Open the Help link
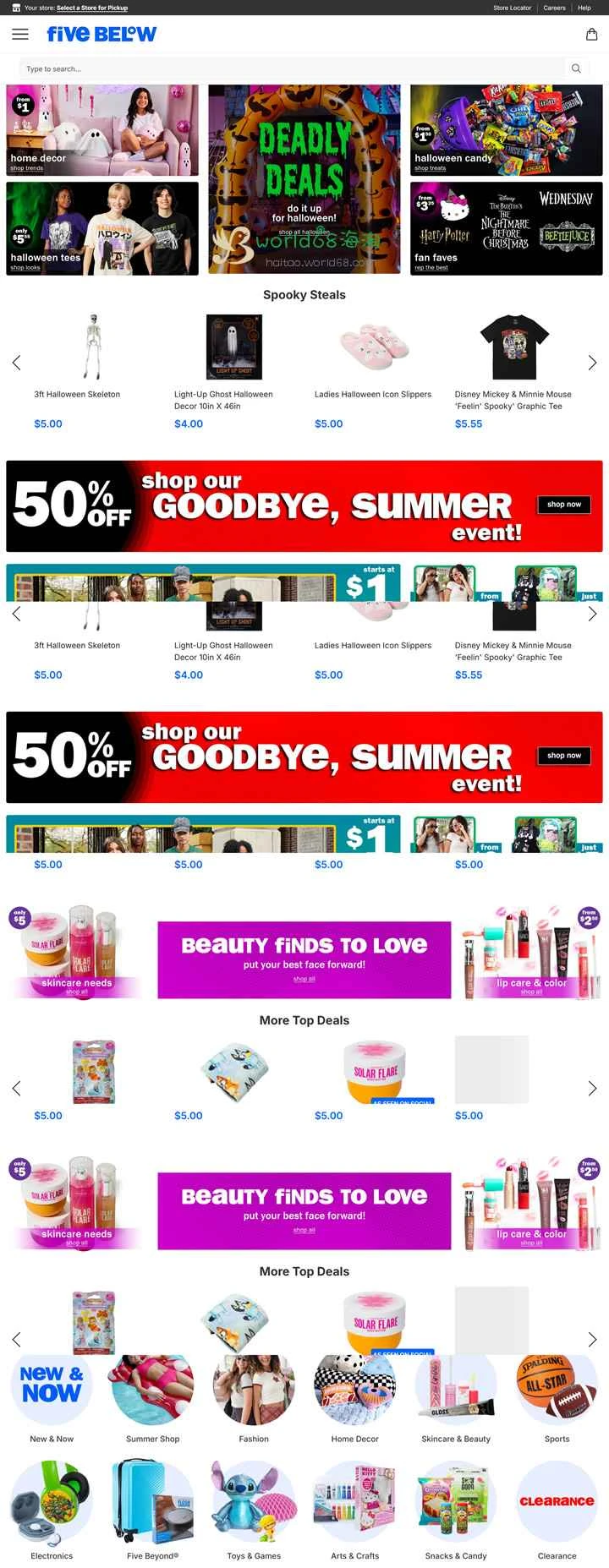The image size is (609, 1568). (x=584, y=8)
